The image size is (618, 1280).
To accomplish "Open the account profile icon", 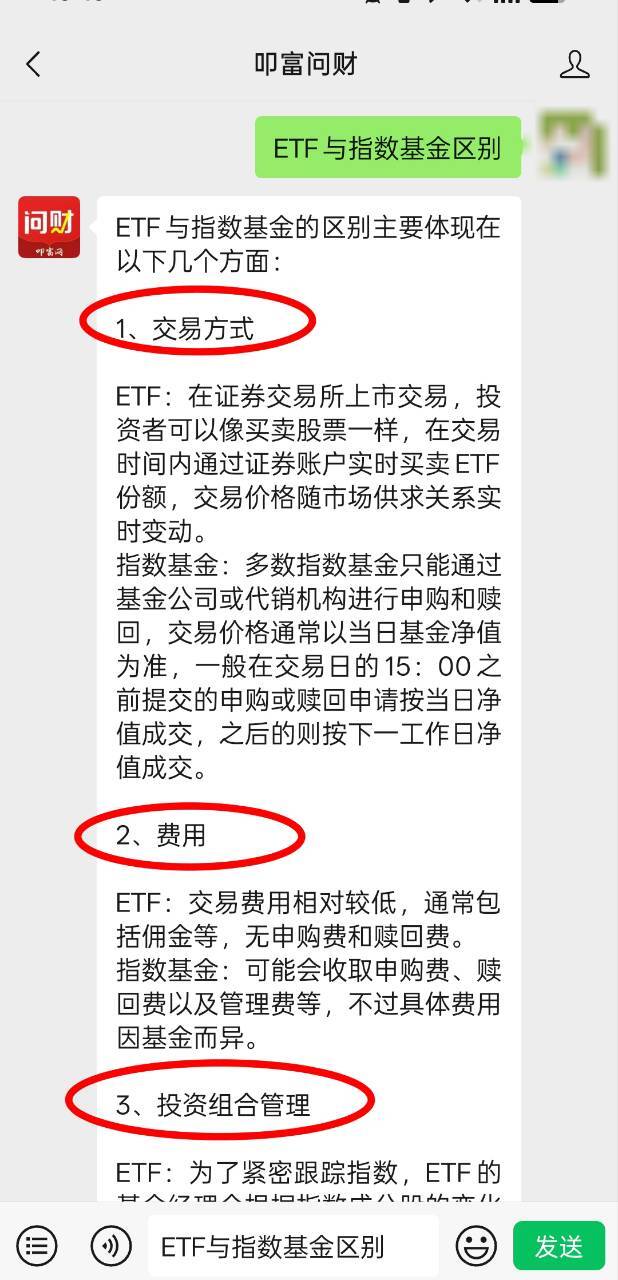I will [x=574, y=65].
